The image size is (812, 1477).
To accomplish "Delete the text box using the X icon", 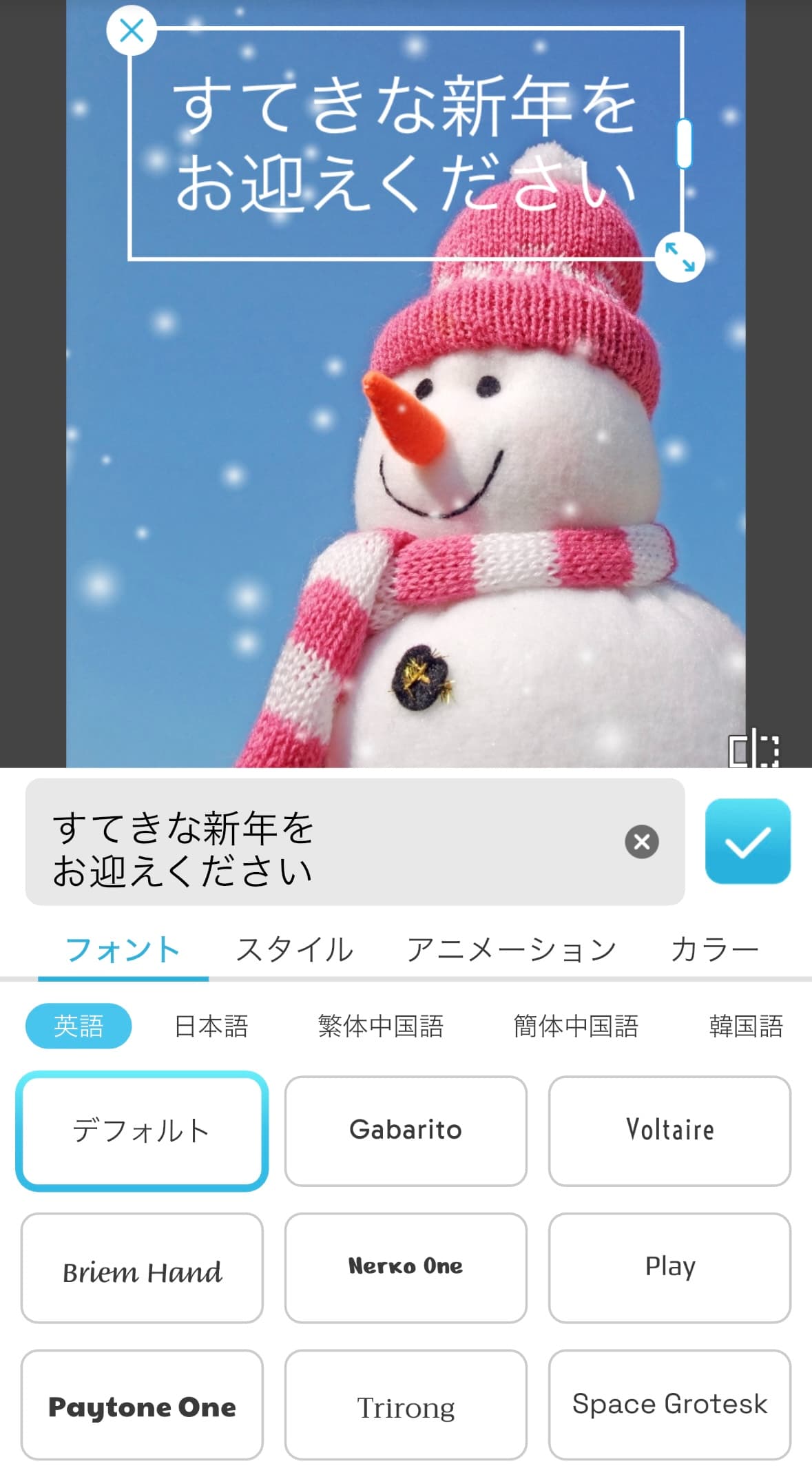I will click(132, 30).
